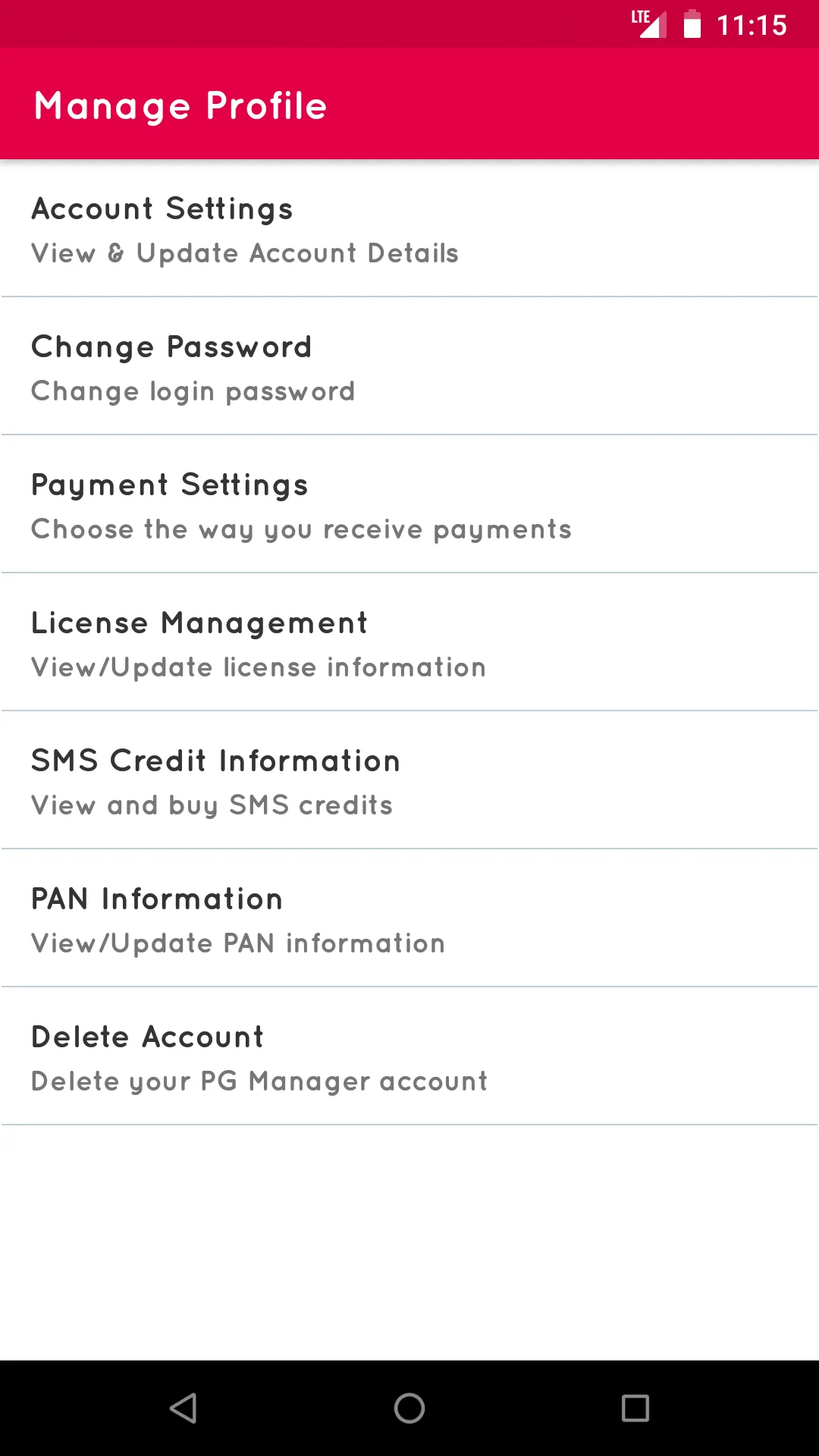Open recent apps with the square button
Viewport: 819px width, 1456px height.
coord(635,1407)
